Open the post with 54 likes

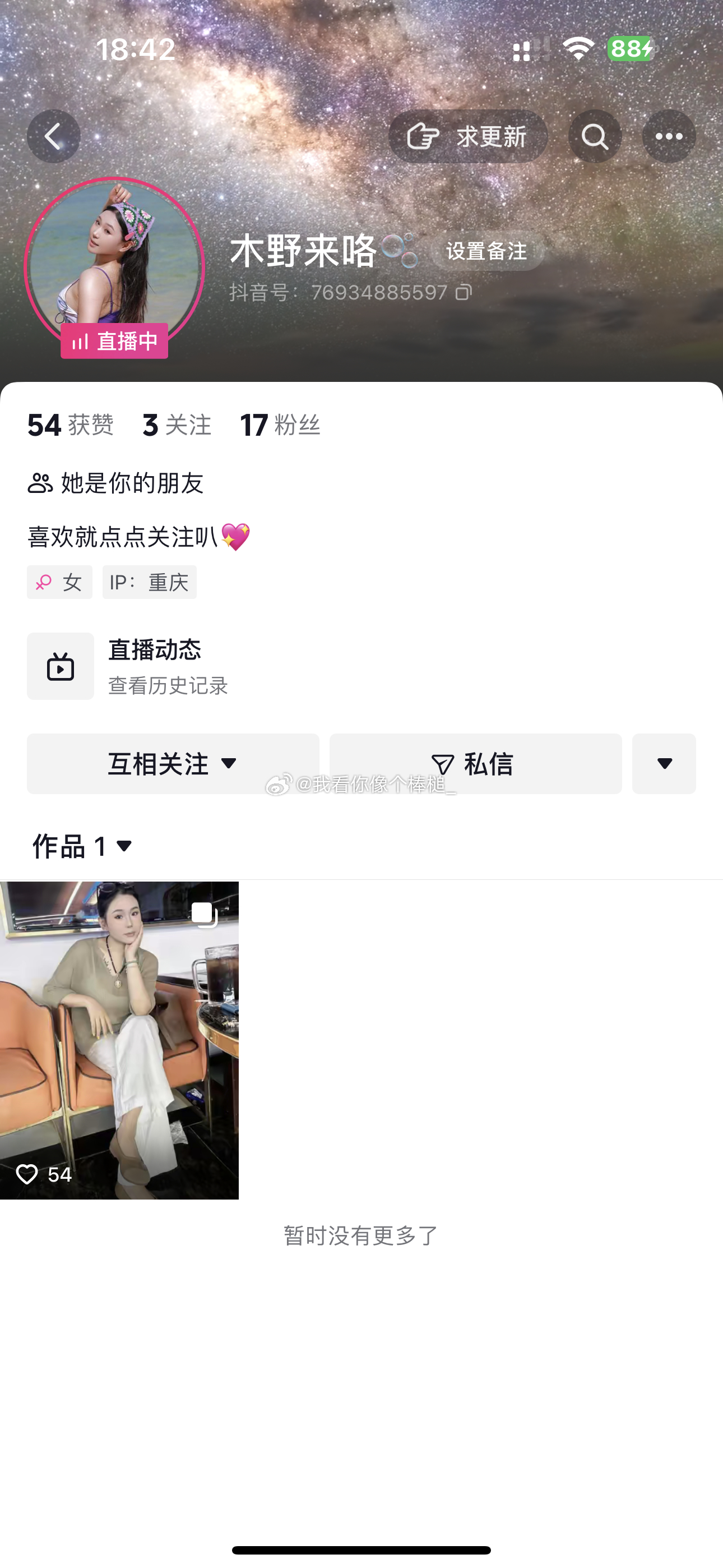click(x=119, y=1040)
